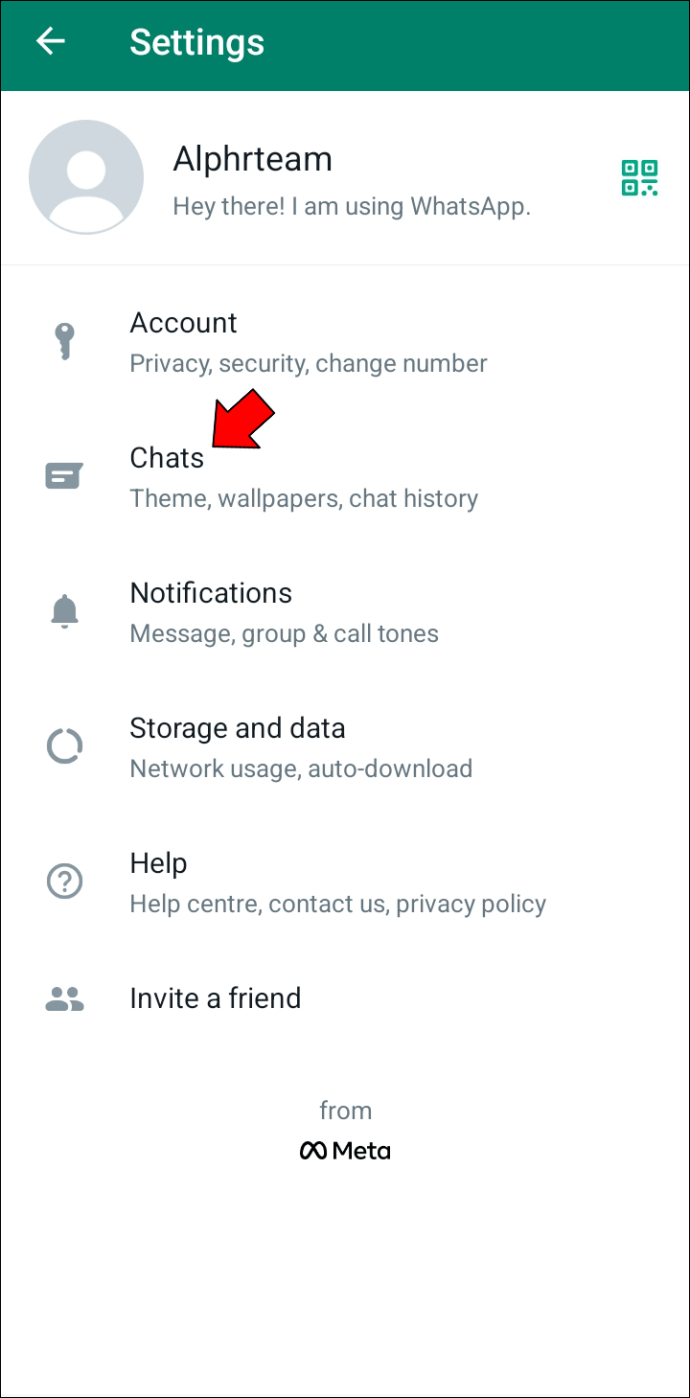
Task: Open the Alphrteam profile row
Action: click(345, 178)
